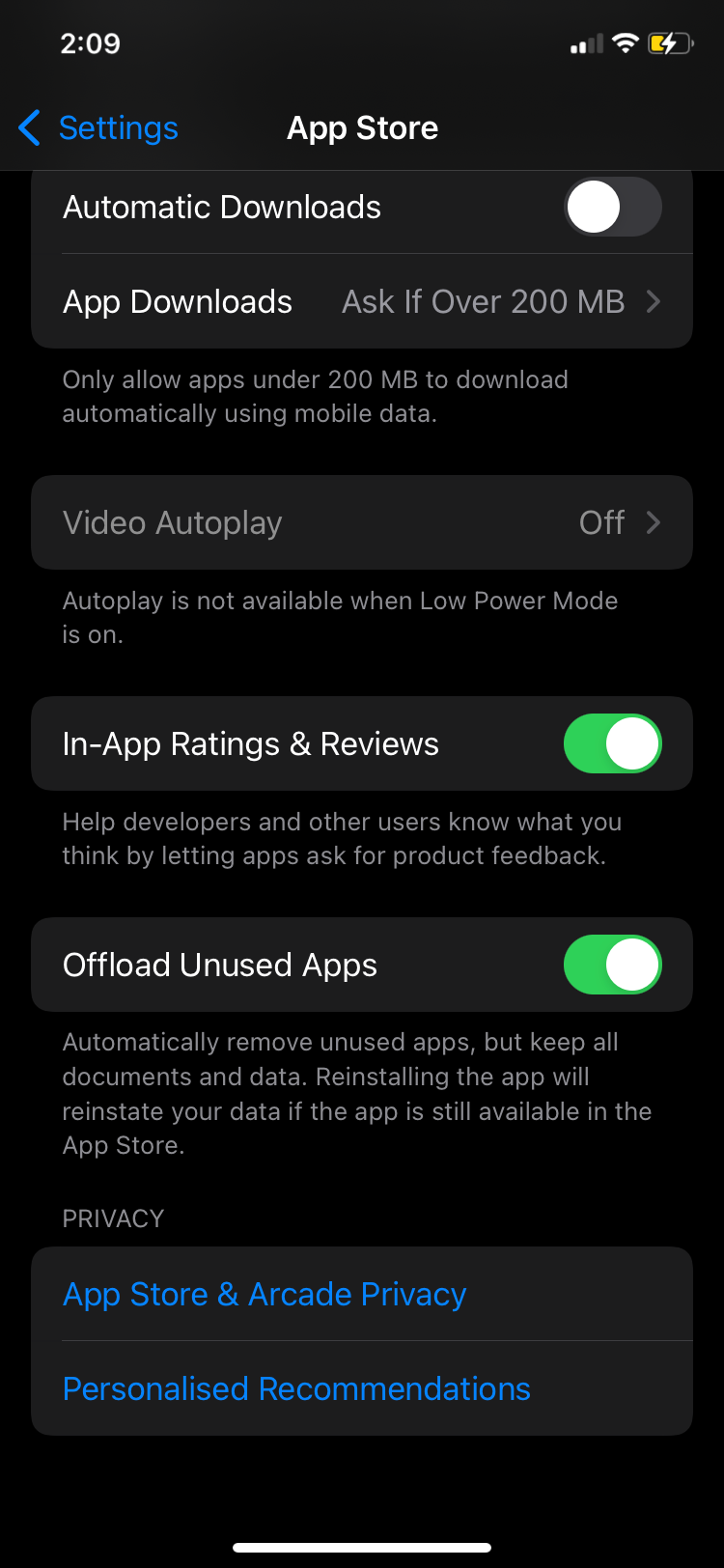View Personalised Recommendations

[x=296, y=1389]
